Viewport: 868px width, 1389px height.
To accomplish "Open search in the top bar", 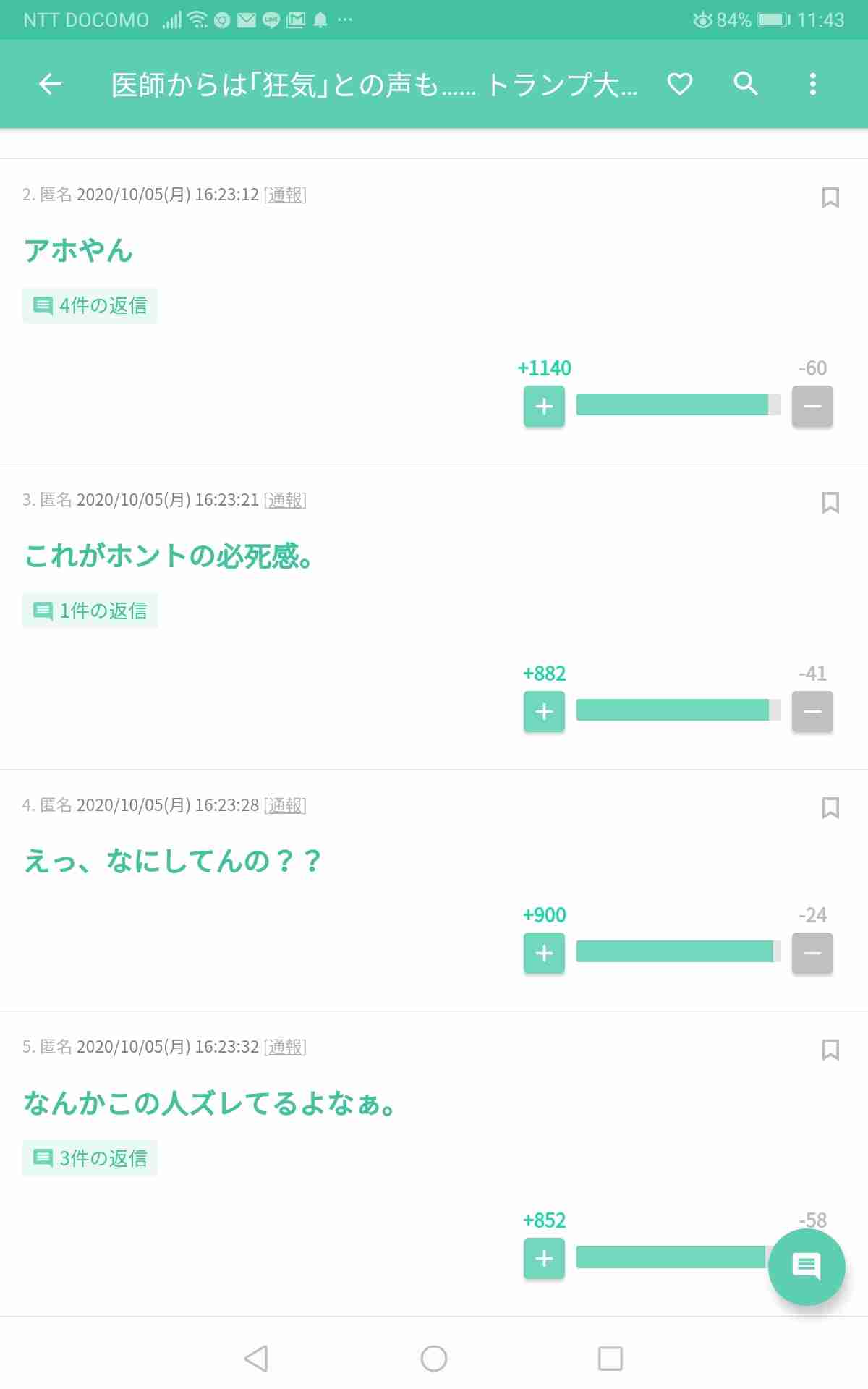I will (745, 84).
